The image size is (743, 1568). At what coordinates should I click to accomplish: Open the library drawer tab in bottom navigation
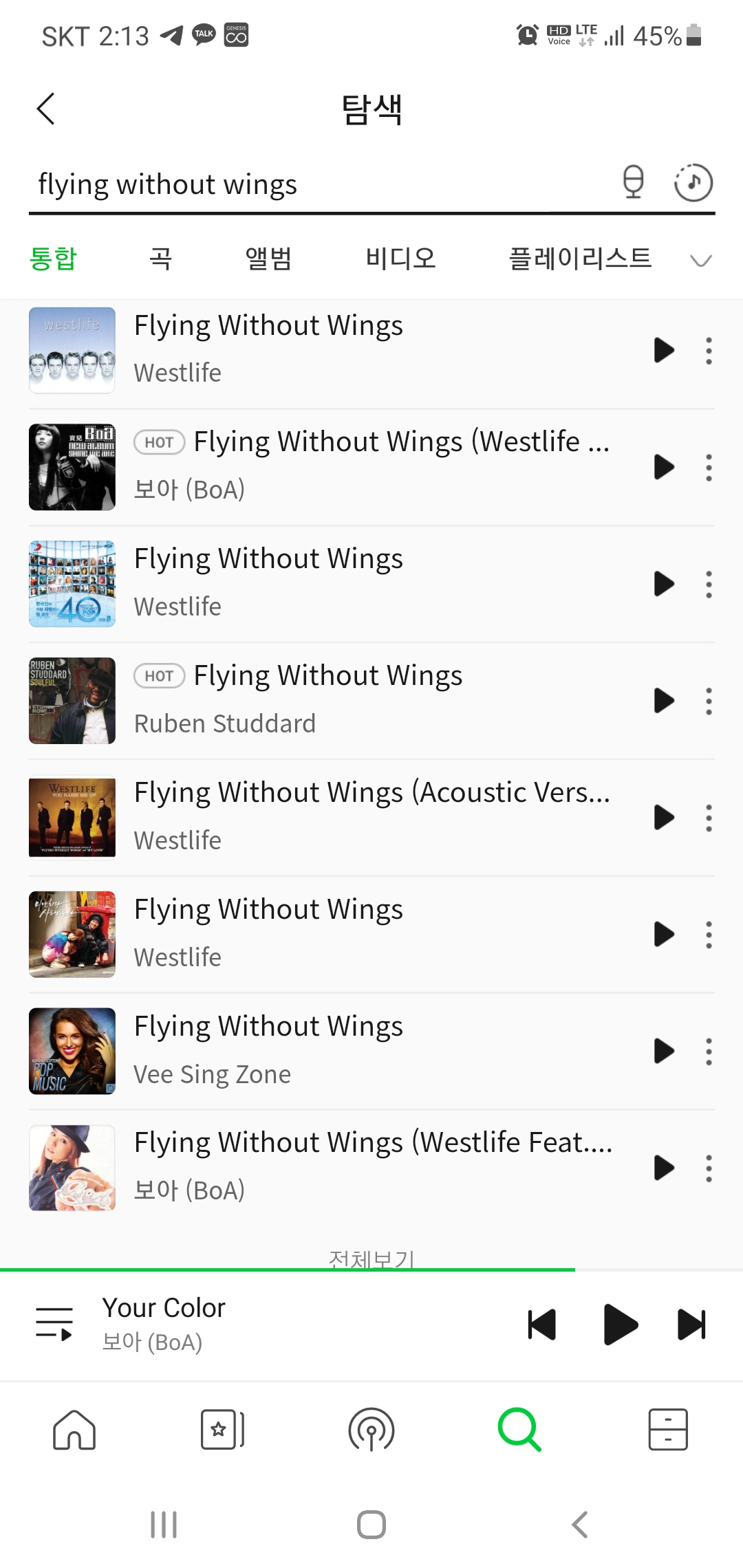[668, 1430]
